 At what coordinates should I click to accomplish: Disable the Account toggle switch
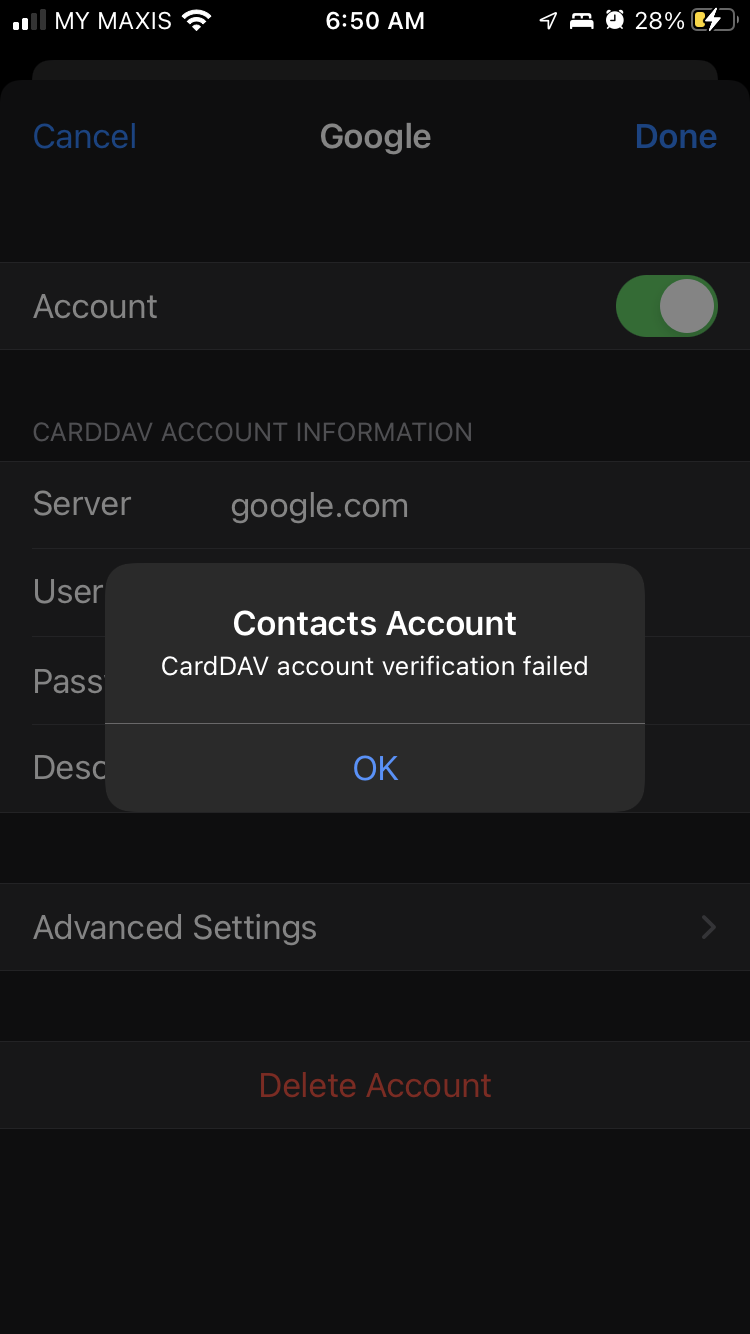coord(666,306)
